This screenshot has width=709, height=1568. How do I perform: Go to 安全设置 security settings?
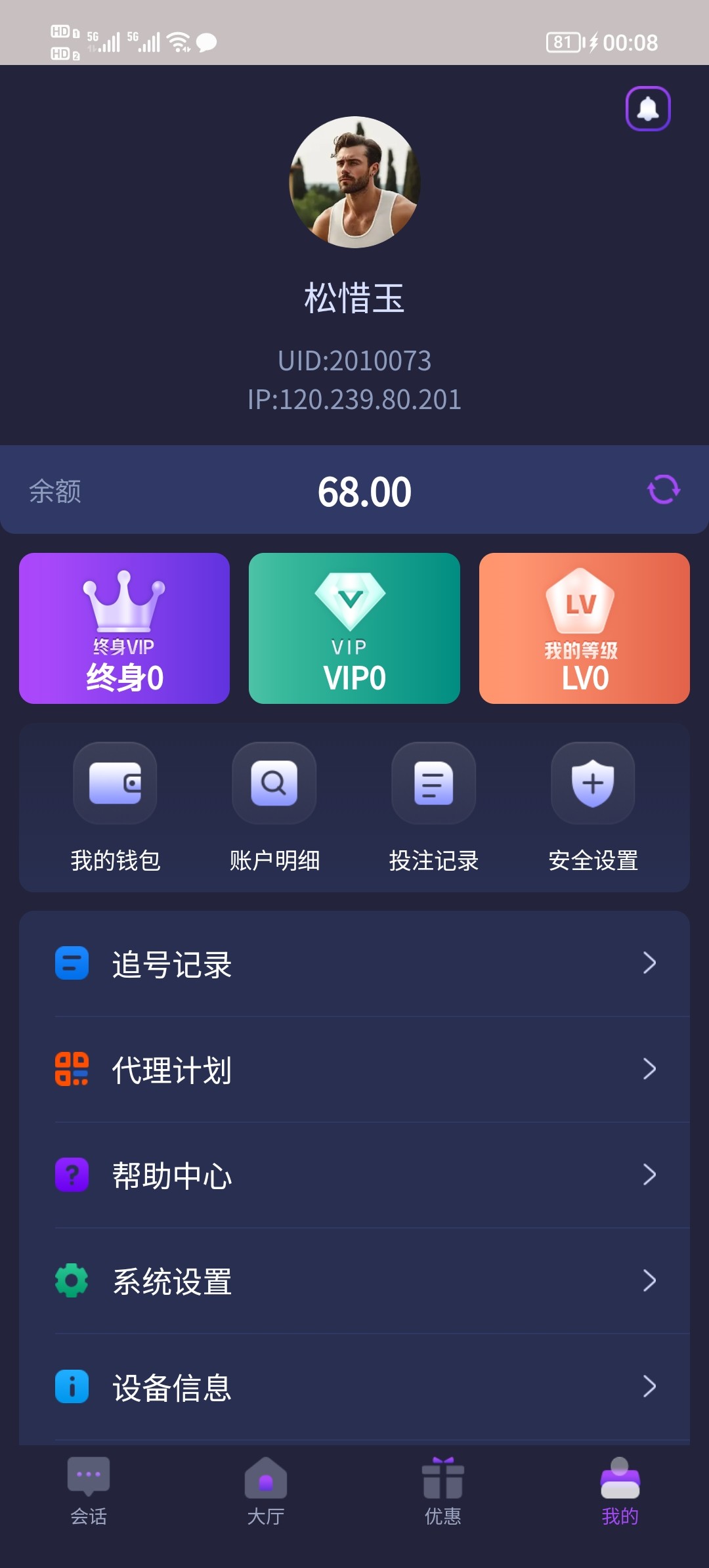pyautogui.click(x=593, y=808)
